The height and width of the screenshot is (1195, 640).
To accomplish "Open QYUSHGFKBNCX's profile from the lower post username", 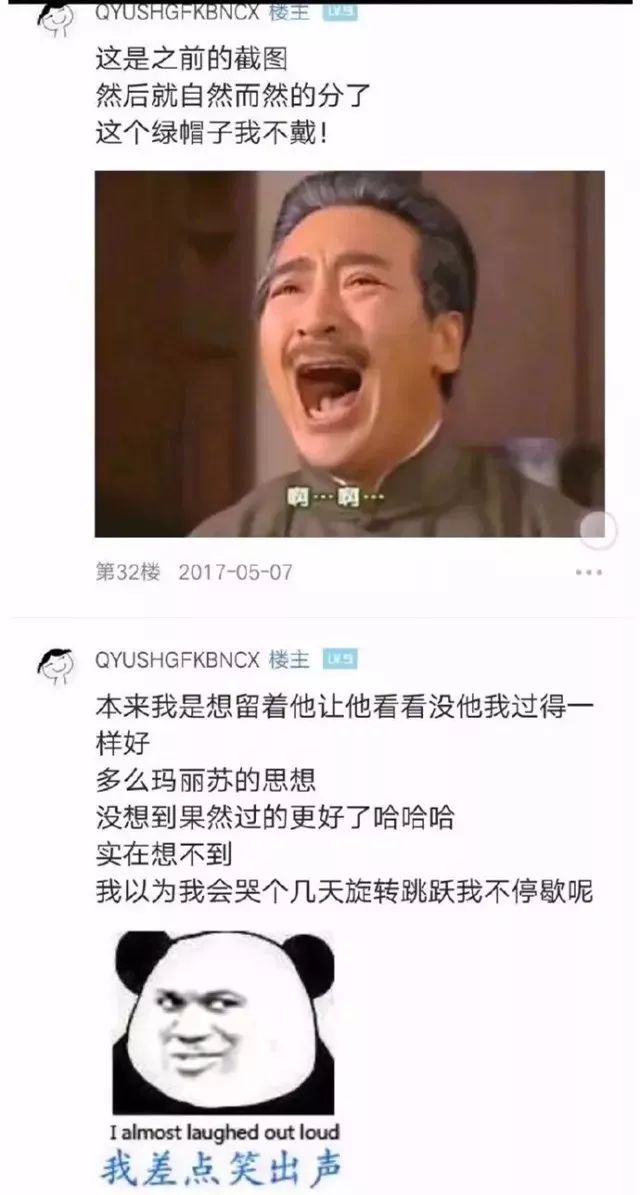I will [177, 660].
